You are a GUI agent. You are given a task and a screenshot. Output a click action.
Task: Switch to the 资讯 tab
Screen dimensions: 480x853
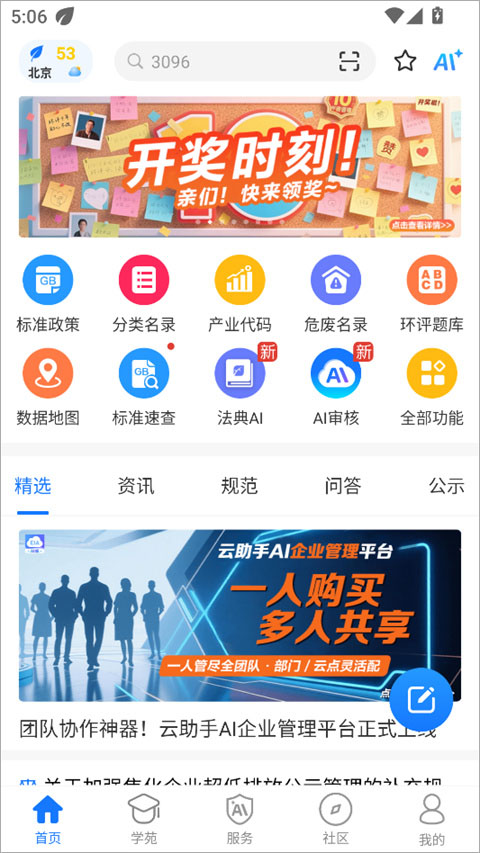tap(136, 486)
